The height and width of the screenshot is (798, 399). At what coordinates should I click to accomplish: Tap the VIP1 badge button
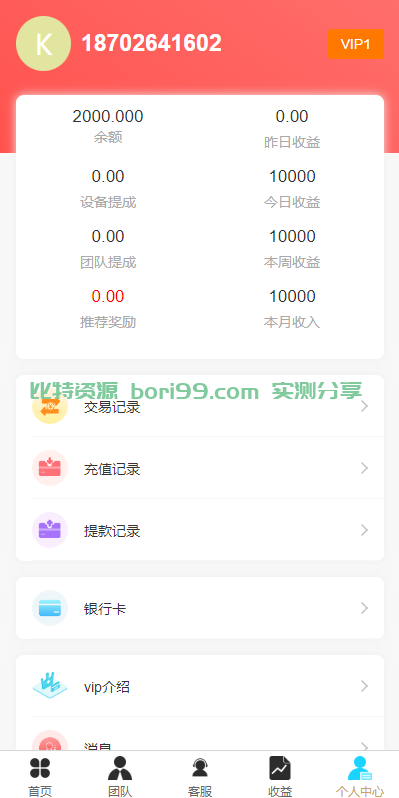click(356, 44)
